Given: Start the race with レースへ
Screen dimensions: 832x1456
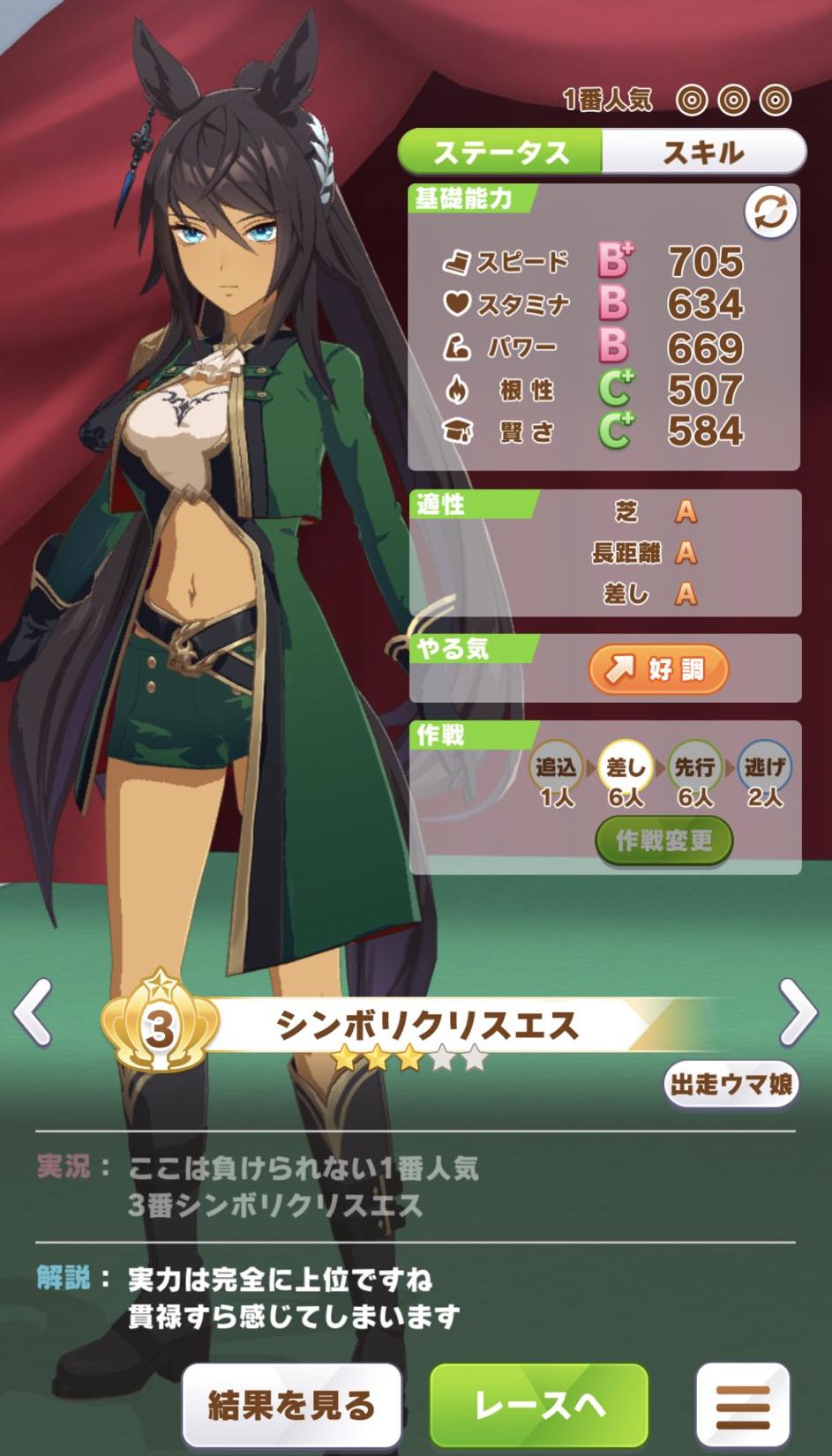Looking at the screenshot, I should 539,1405.
